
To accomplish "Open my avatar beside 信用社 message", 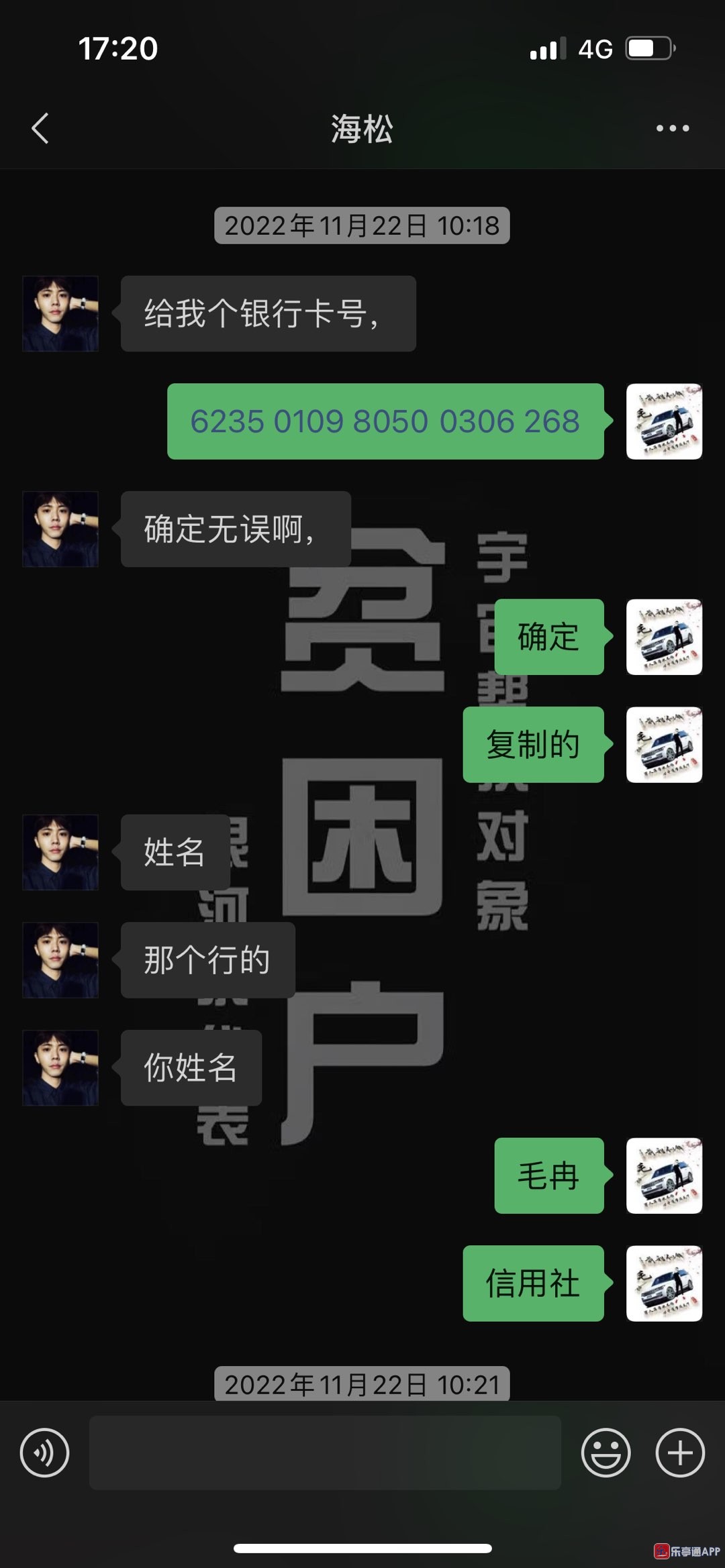I will click(664, 1283).
